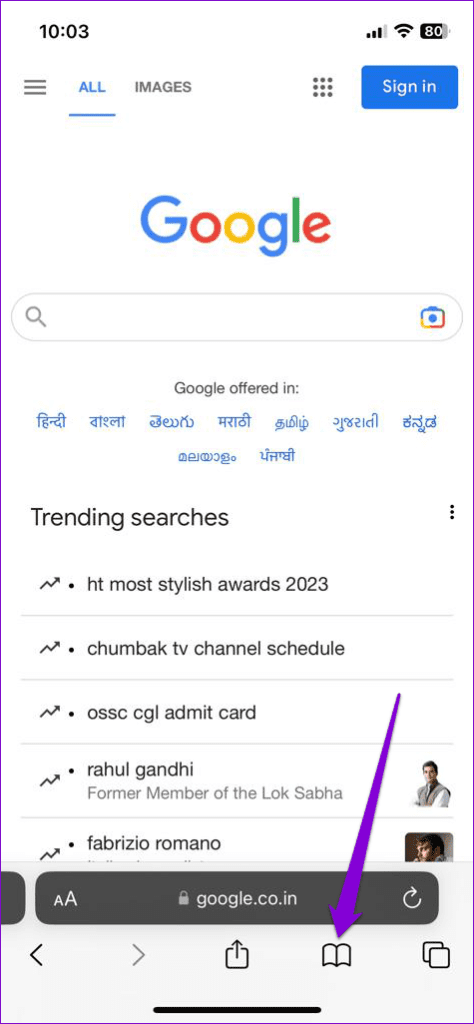The width and height of the screenshot is (474, 1024).
Task: Tap the google.co.in address bar
Action: click(237, 899)
